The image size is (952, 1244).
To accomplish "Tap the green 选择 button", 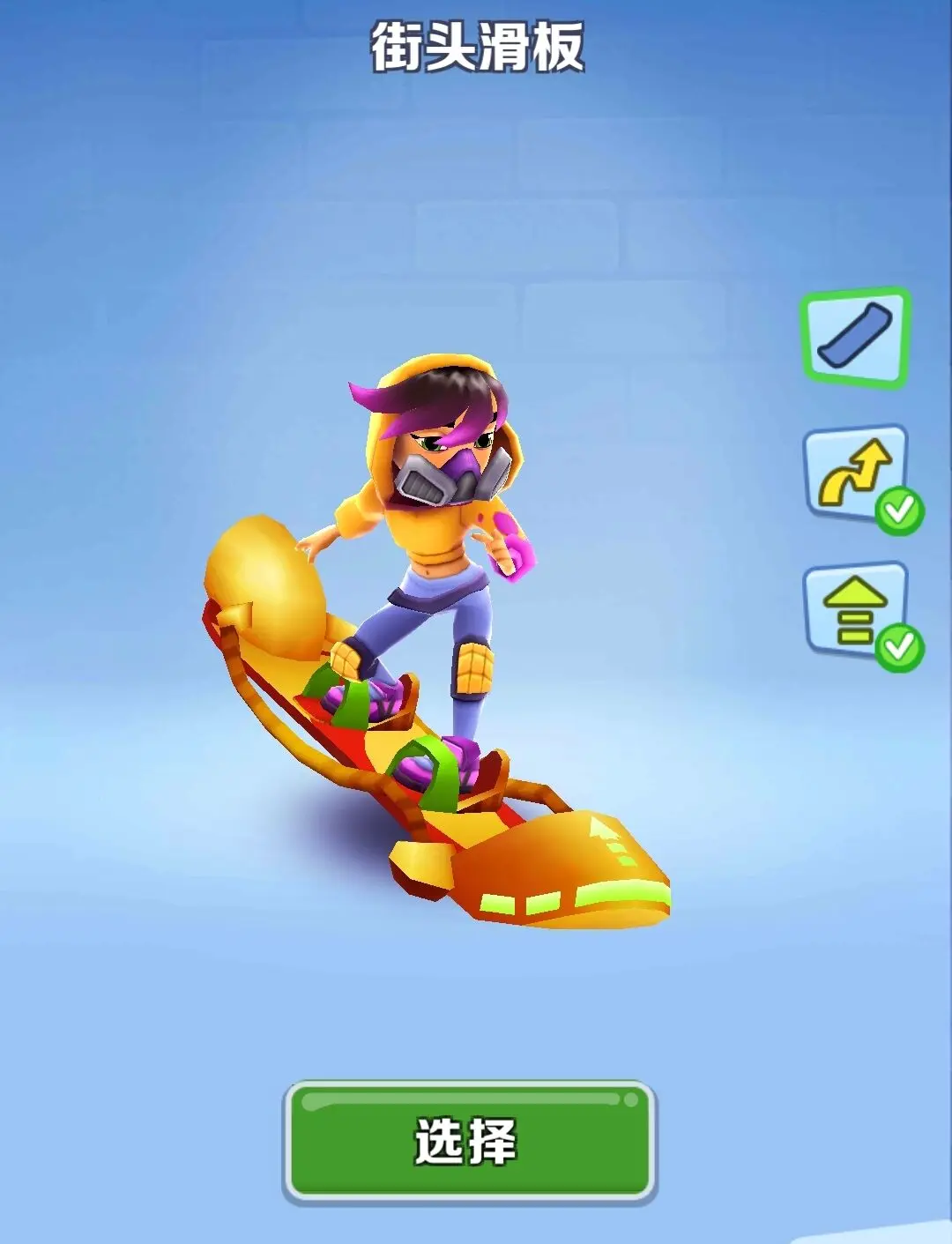I will (x=469, y=1141).
